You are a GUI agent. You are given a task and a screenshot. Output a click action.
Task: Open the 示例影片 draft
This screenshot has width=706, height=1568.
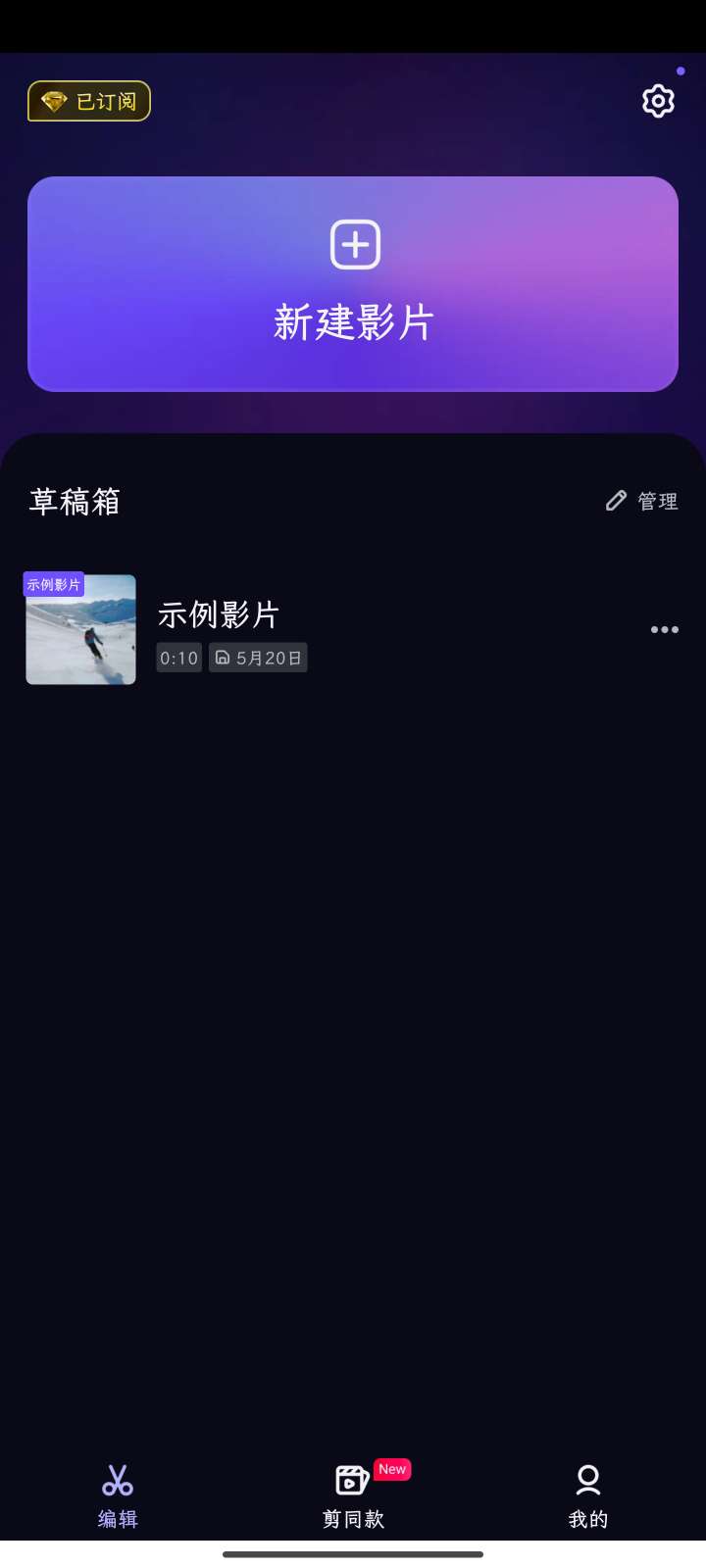pos(218,629)
